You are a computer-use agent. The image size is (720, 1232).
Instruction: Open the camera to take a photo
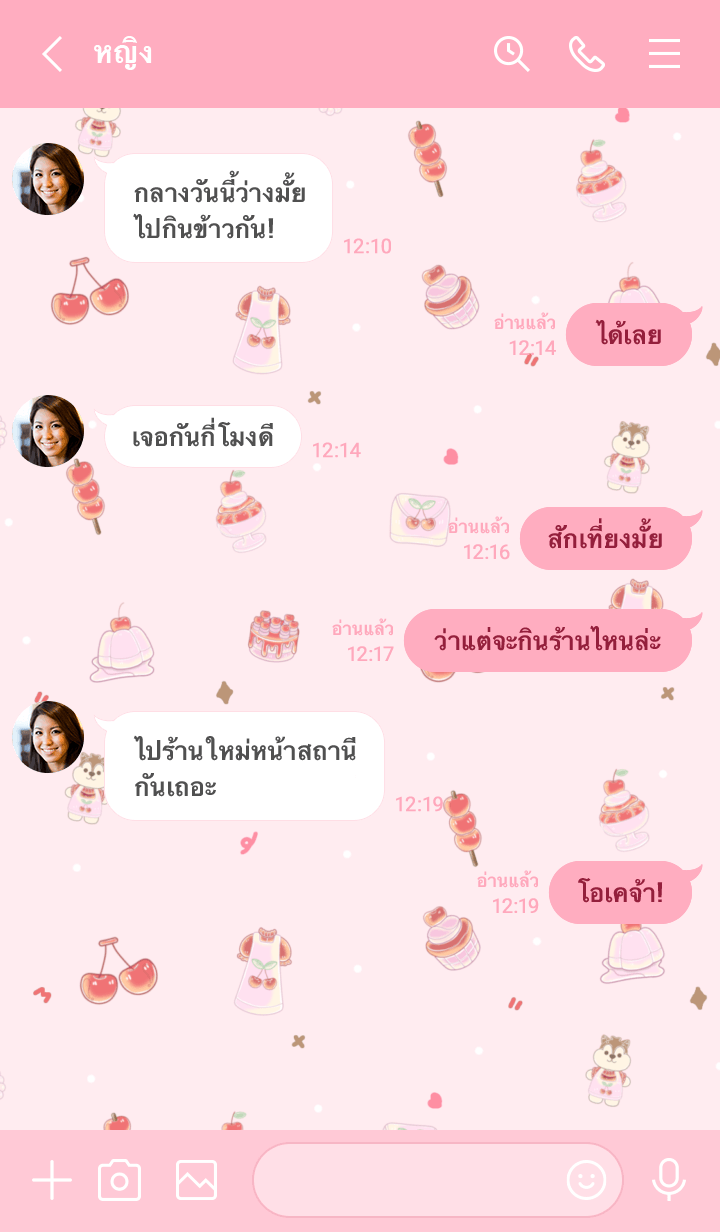(119, 1181)
